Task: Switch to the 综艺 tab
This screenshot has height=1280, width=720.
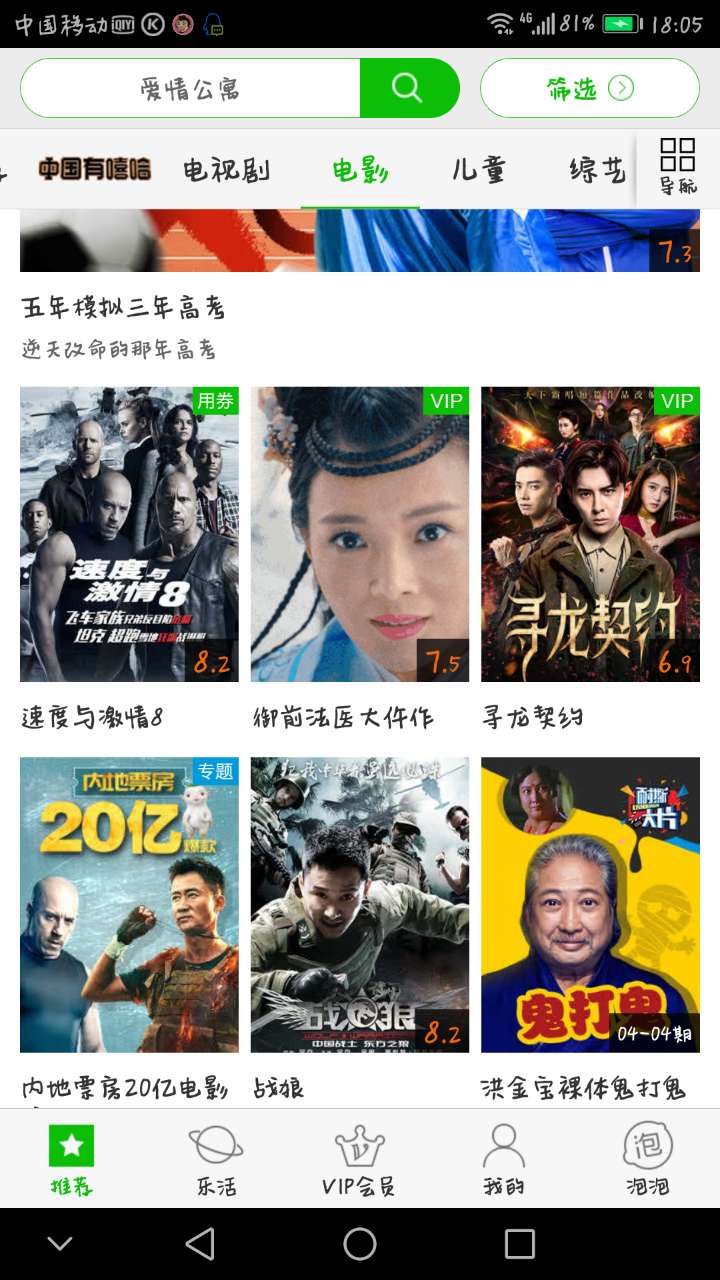Action: [597, 169]
